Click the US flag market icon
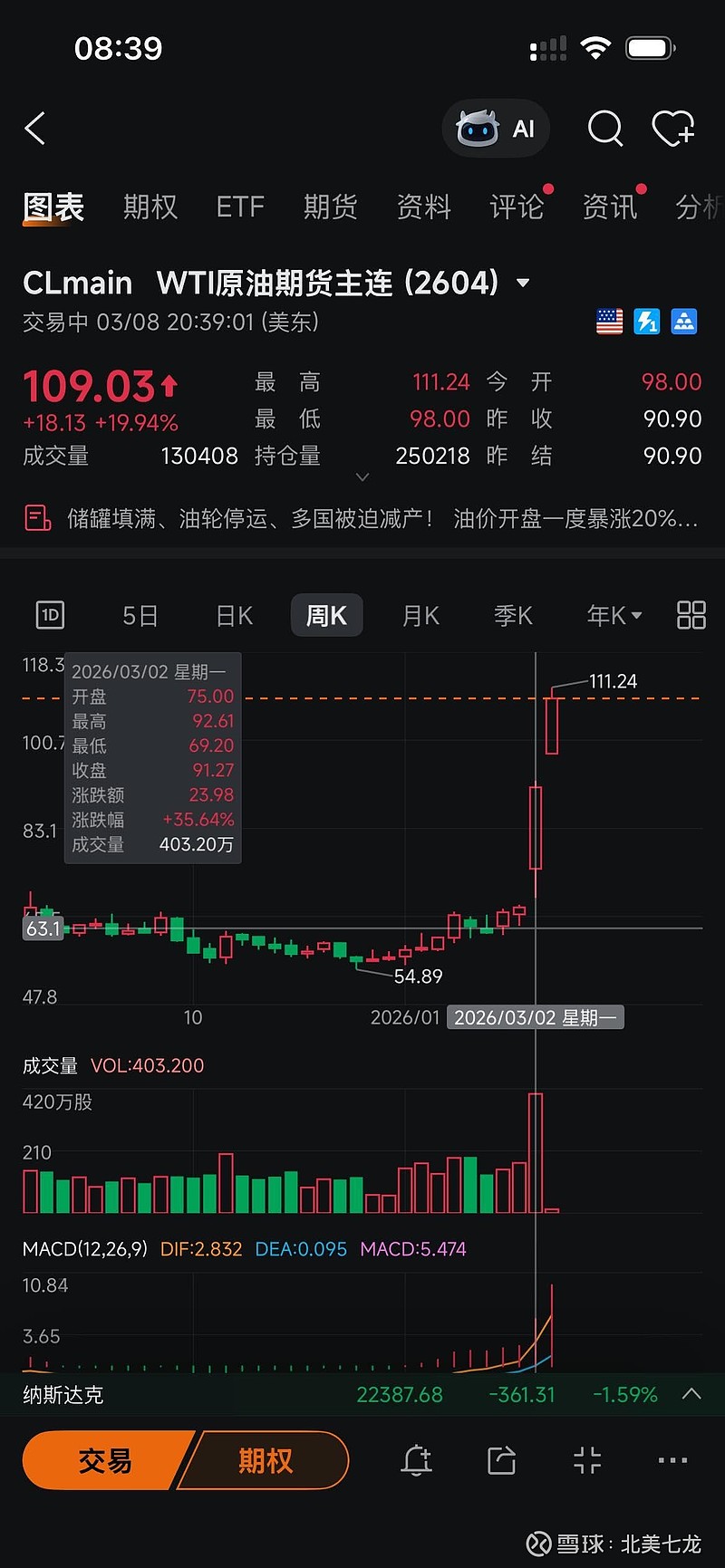Image resolution: width=725 pixels, height=1568 pixels. (608, 321)
